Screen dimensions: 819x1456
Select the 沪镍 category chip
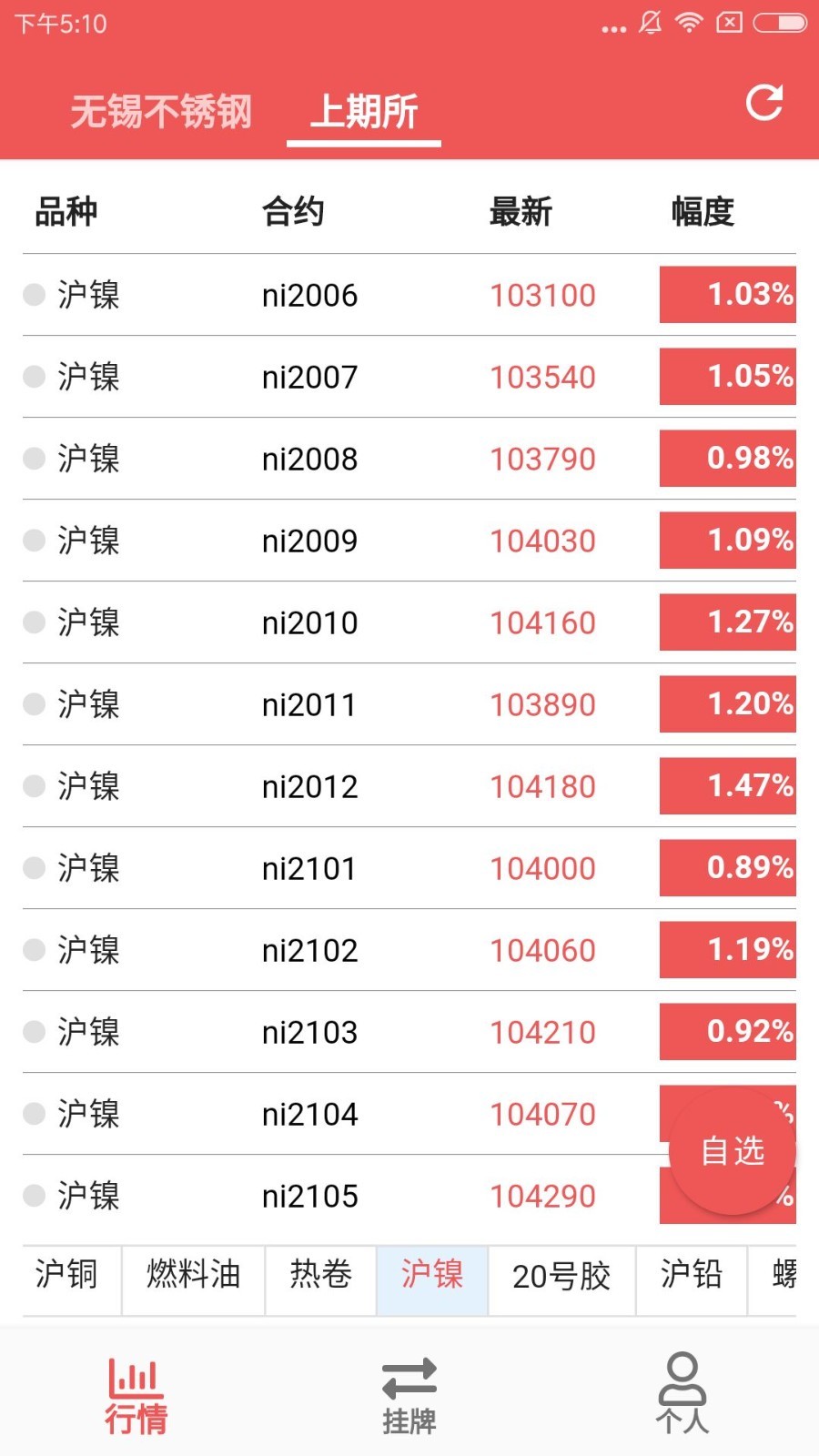(x=432, y=1275)
